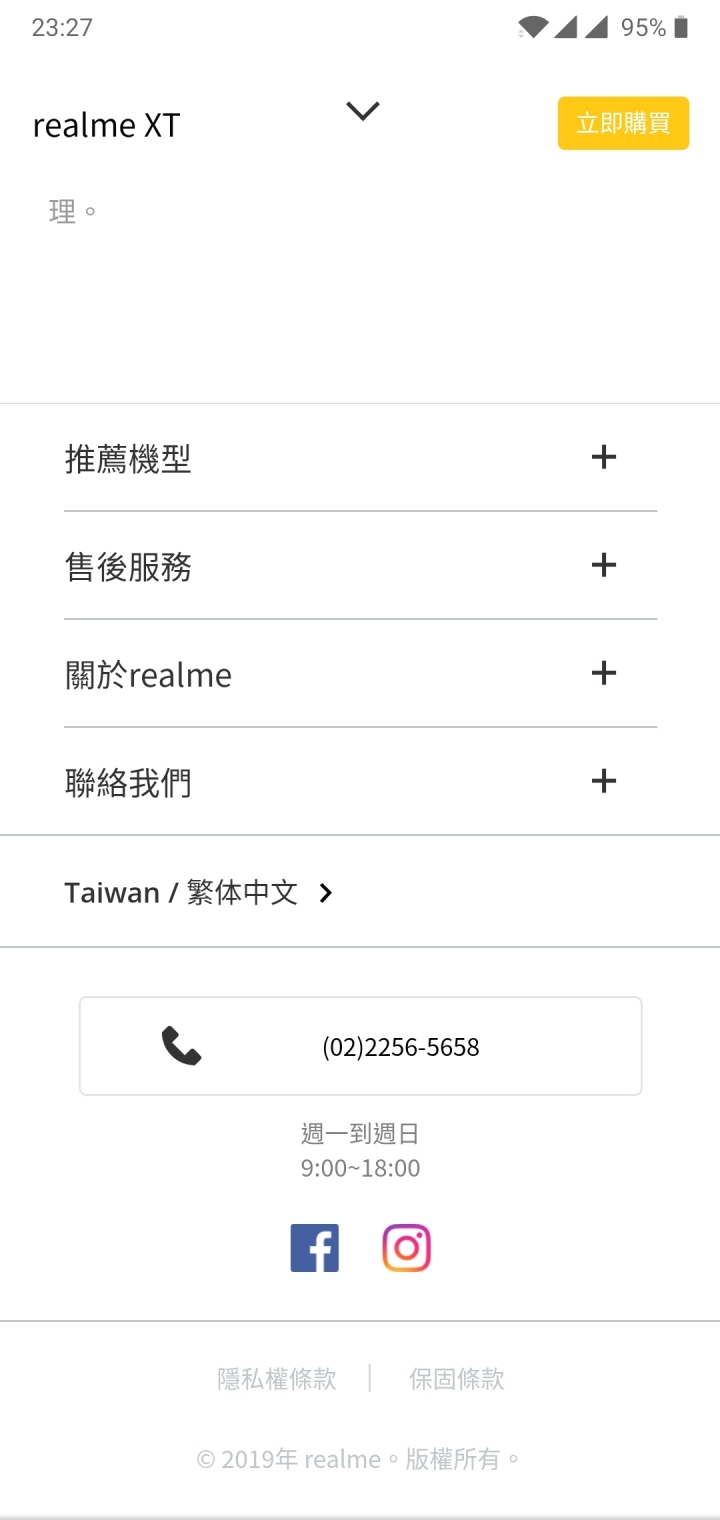The height and width of the screenshot is (1520, 720).
Task: Open the 隱私權條款 privacy policy link
Action: tap(277, 1379)
